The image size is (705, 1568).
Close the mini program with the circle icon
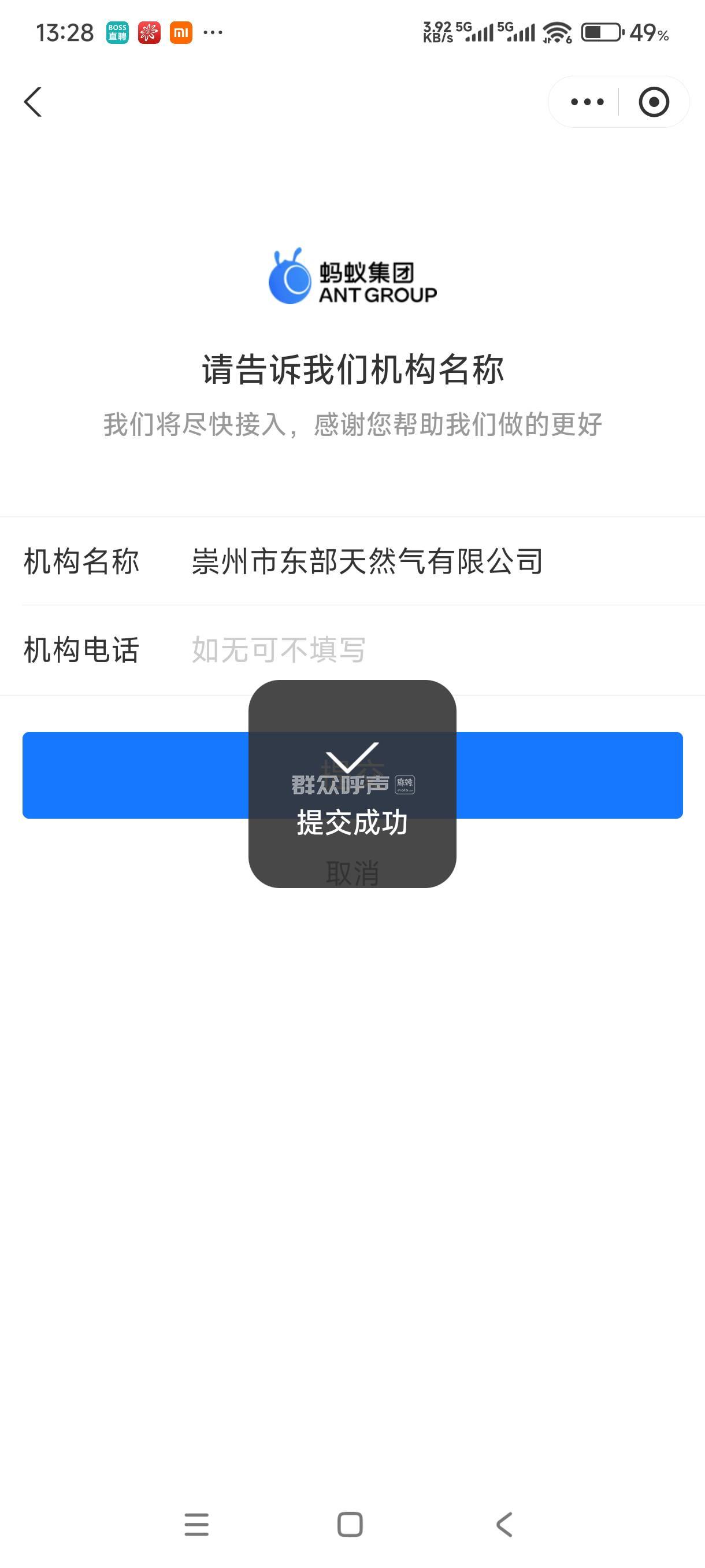pyautogui.click(x=654, y=102)
